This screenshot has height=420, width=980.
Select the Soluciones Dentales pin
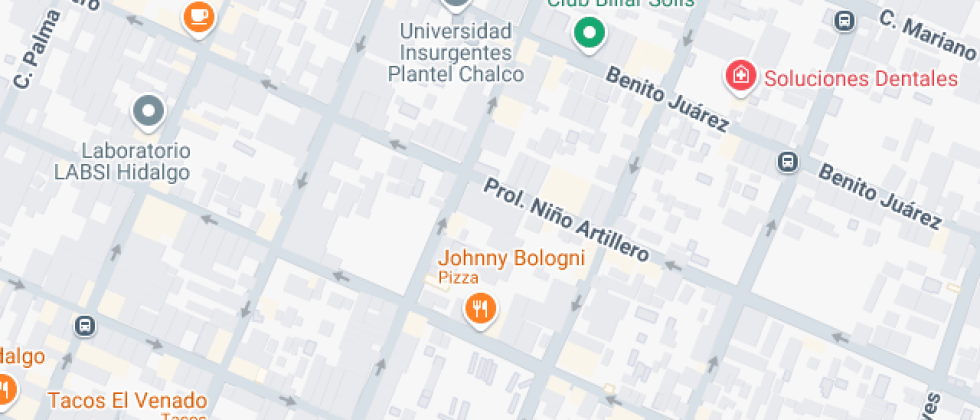[x=740, y=77]
